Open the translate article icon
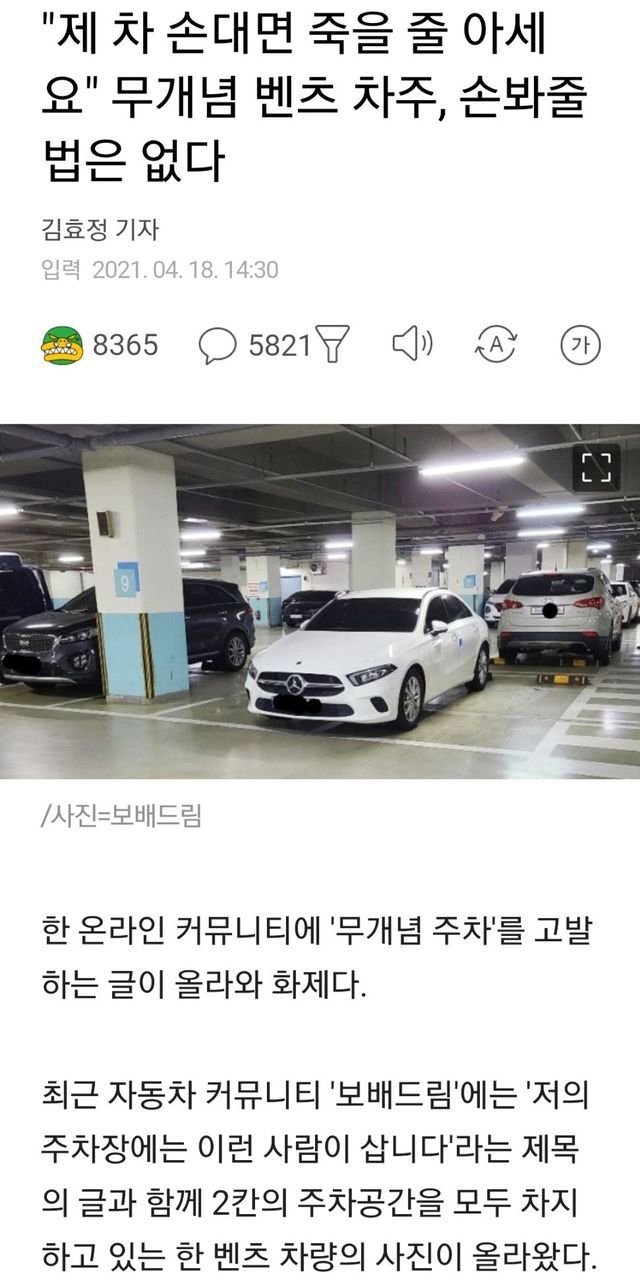Image resolution: width=640 pixels, height=1280 pixels. 495,346
